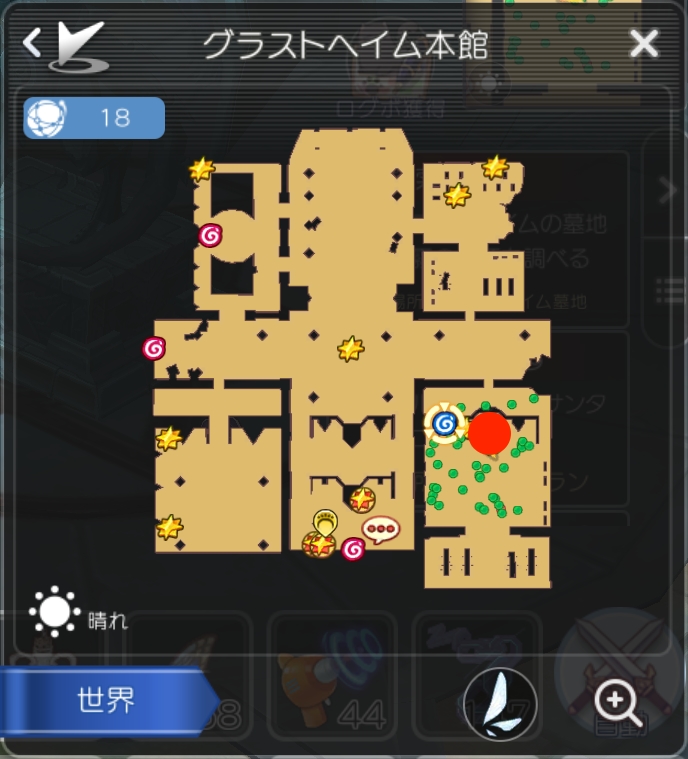The height and width of the screenshot is (759, 688).
Task: Go back using the top-left arrow
Action: tap(33, 43)
